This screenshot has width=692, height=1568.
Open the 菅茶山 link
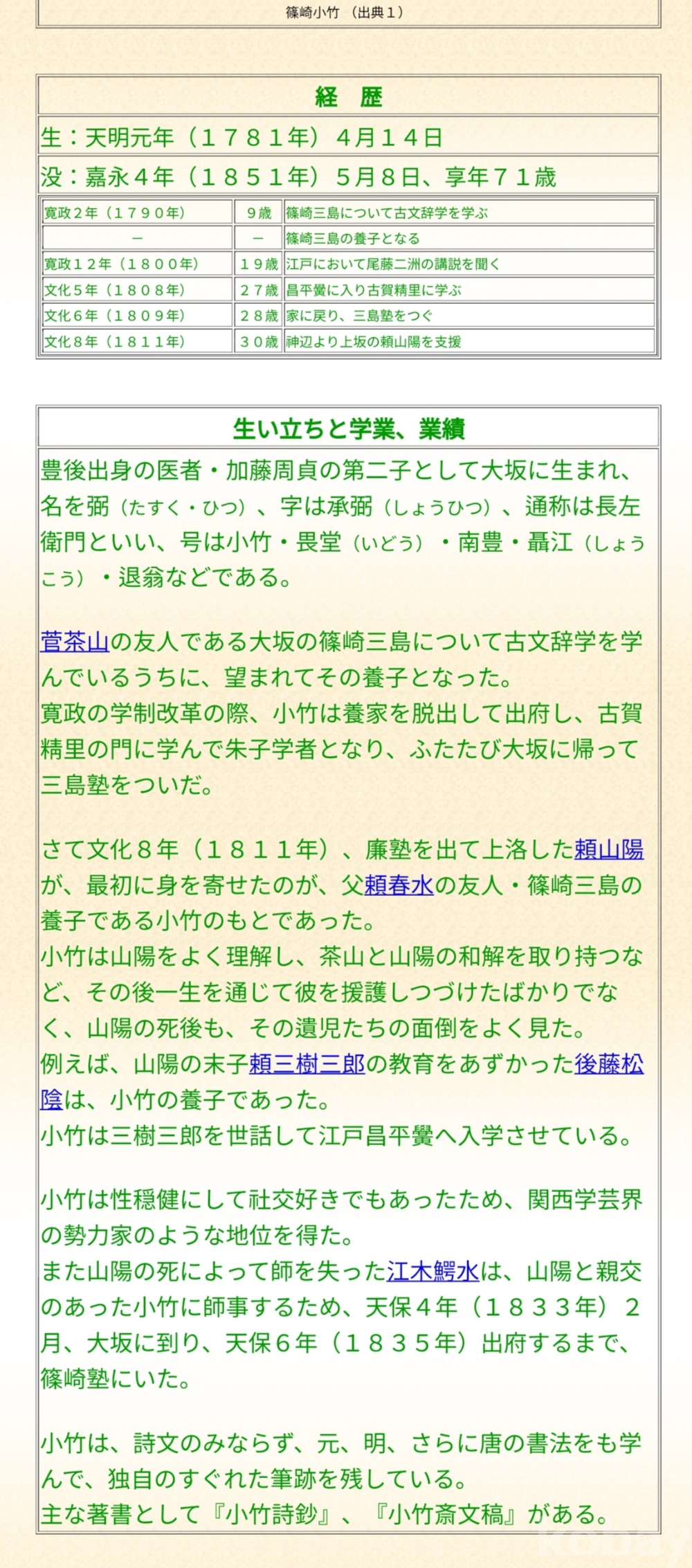pos(75,642)
